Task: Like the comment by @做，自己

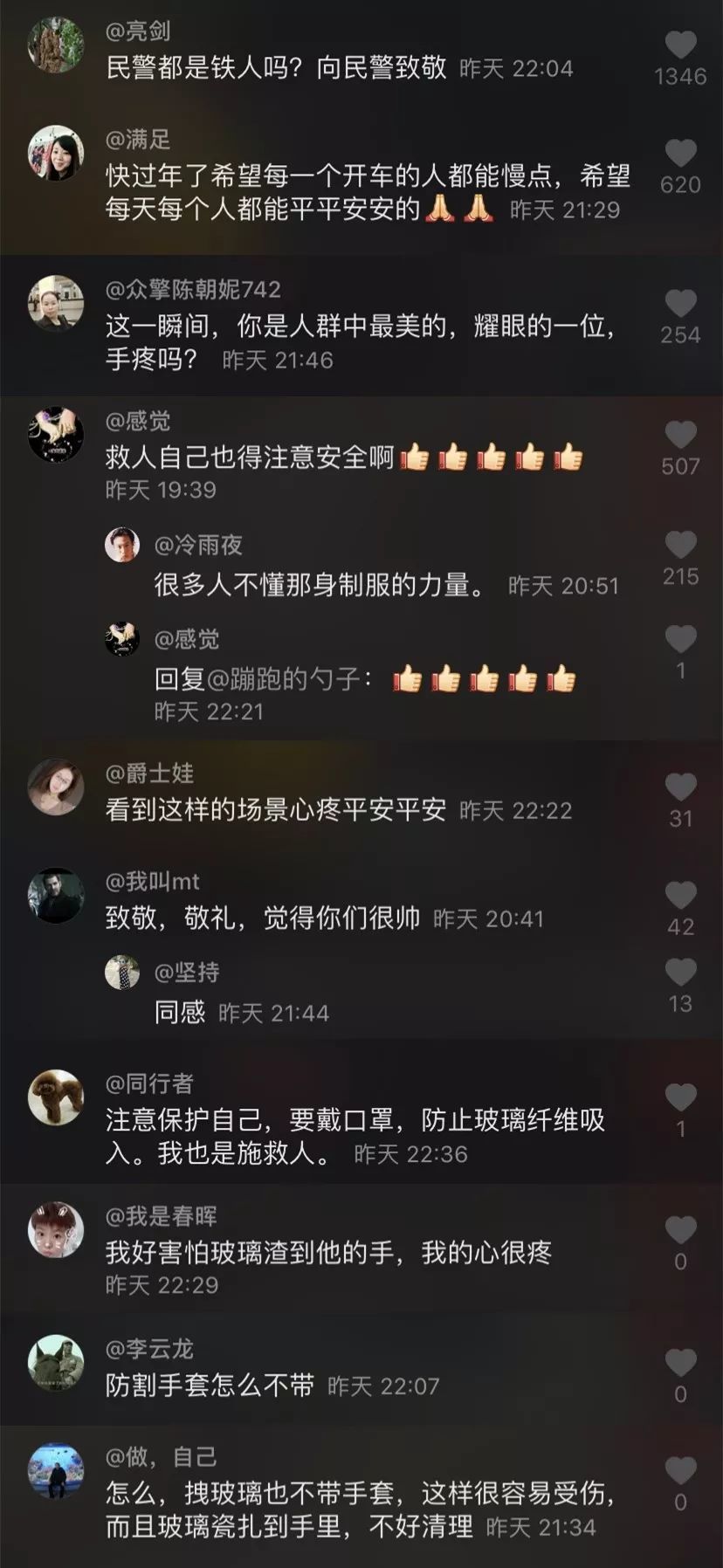Action: (680, 1471)
